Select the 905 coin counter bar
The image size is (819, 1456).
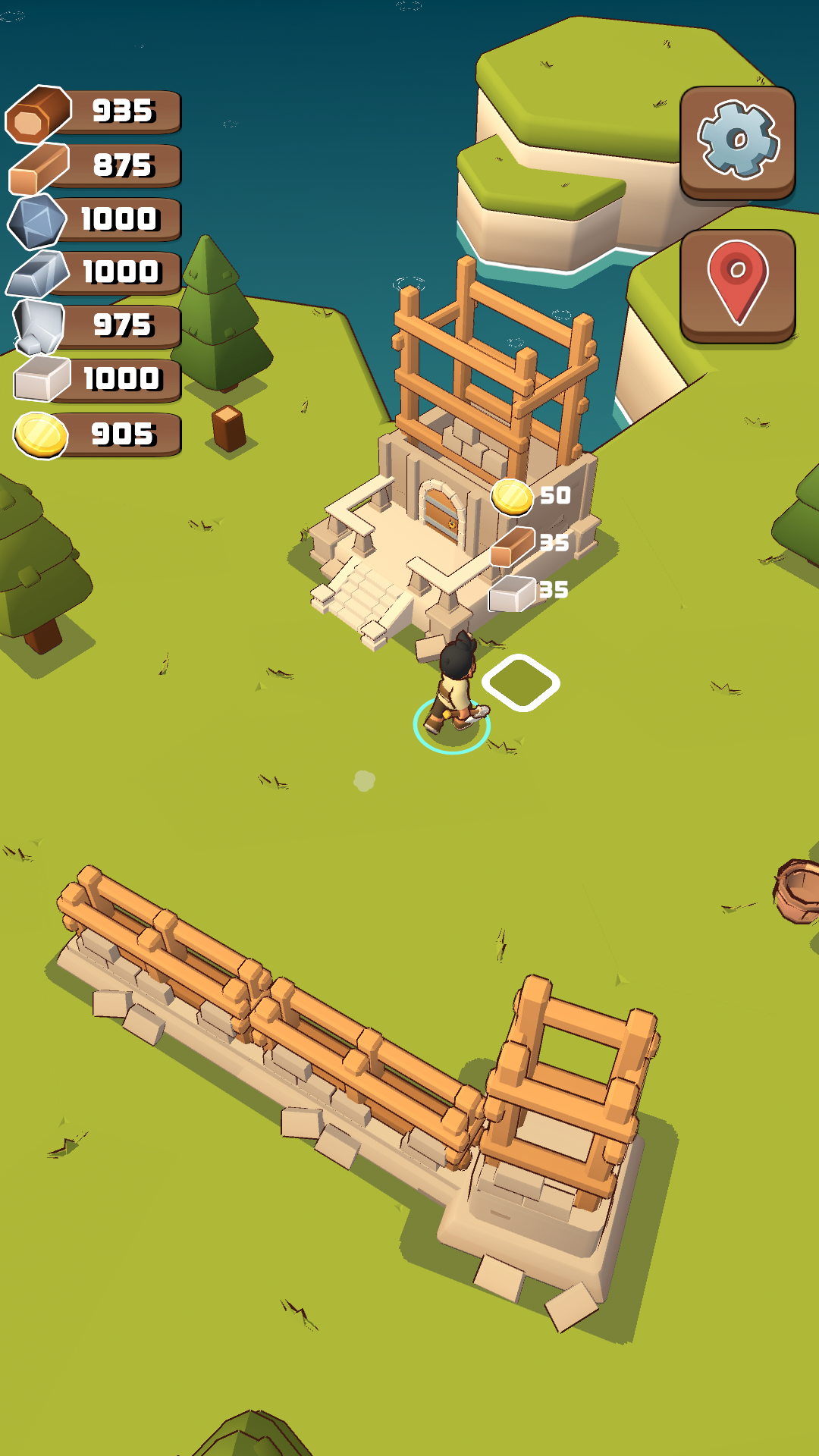[121, 435]
